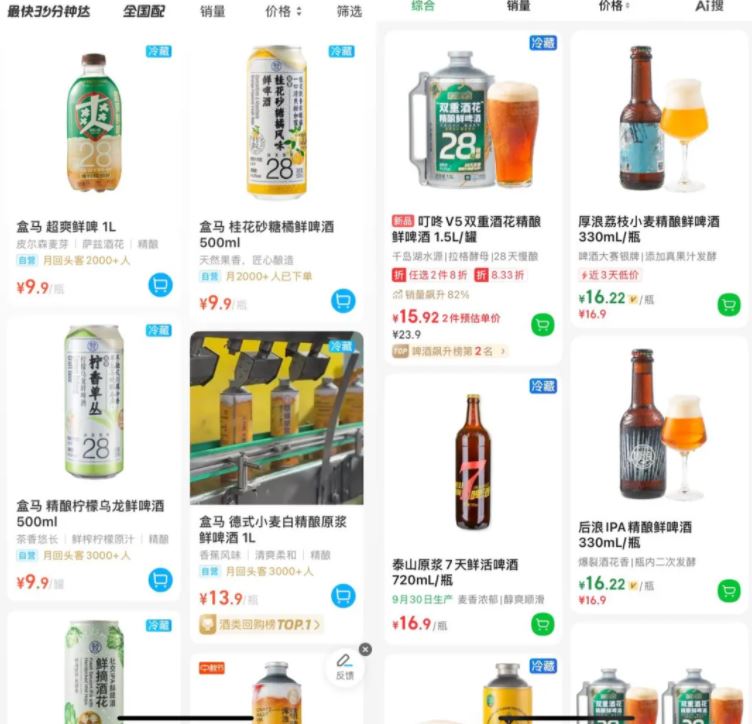Open the 筛选 filter

[x=349, y=12]
